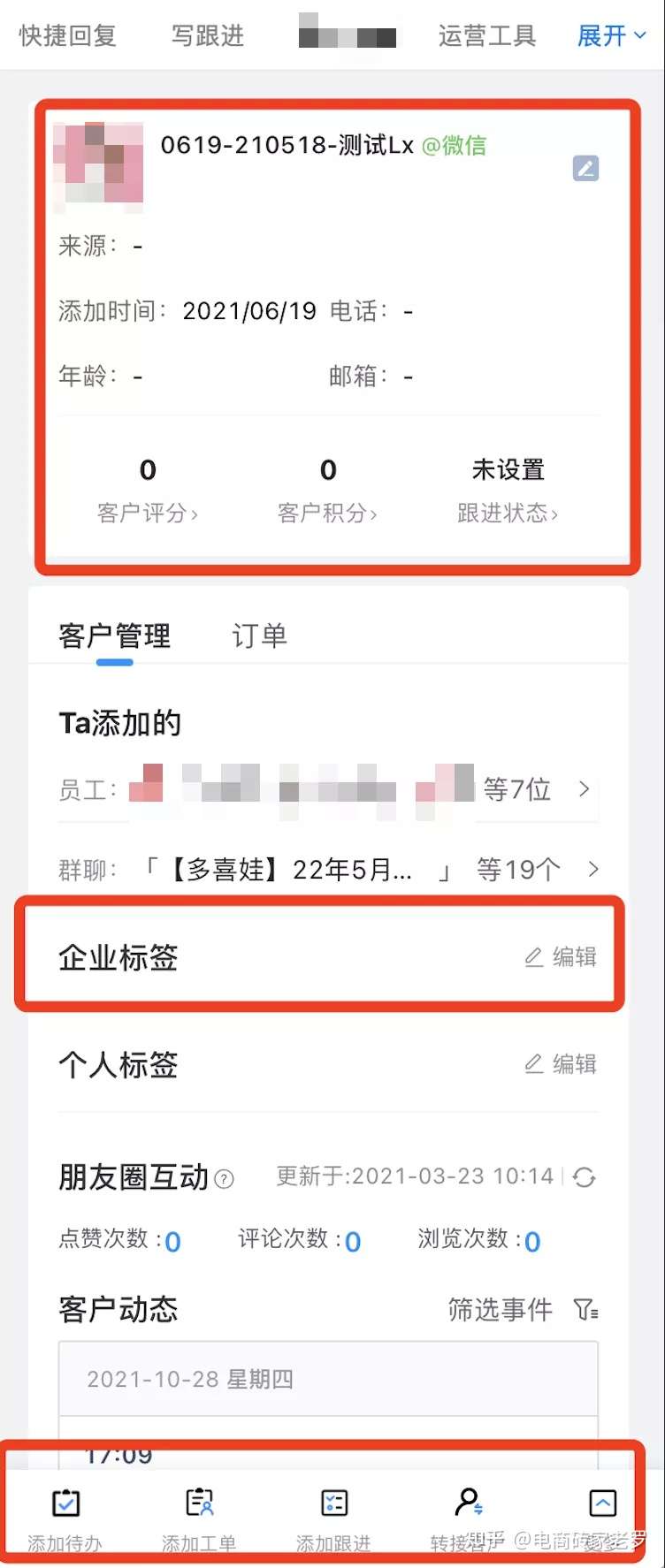Switch to the 订单 tab

coord(259,636)
